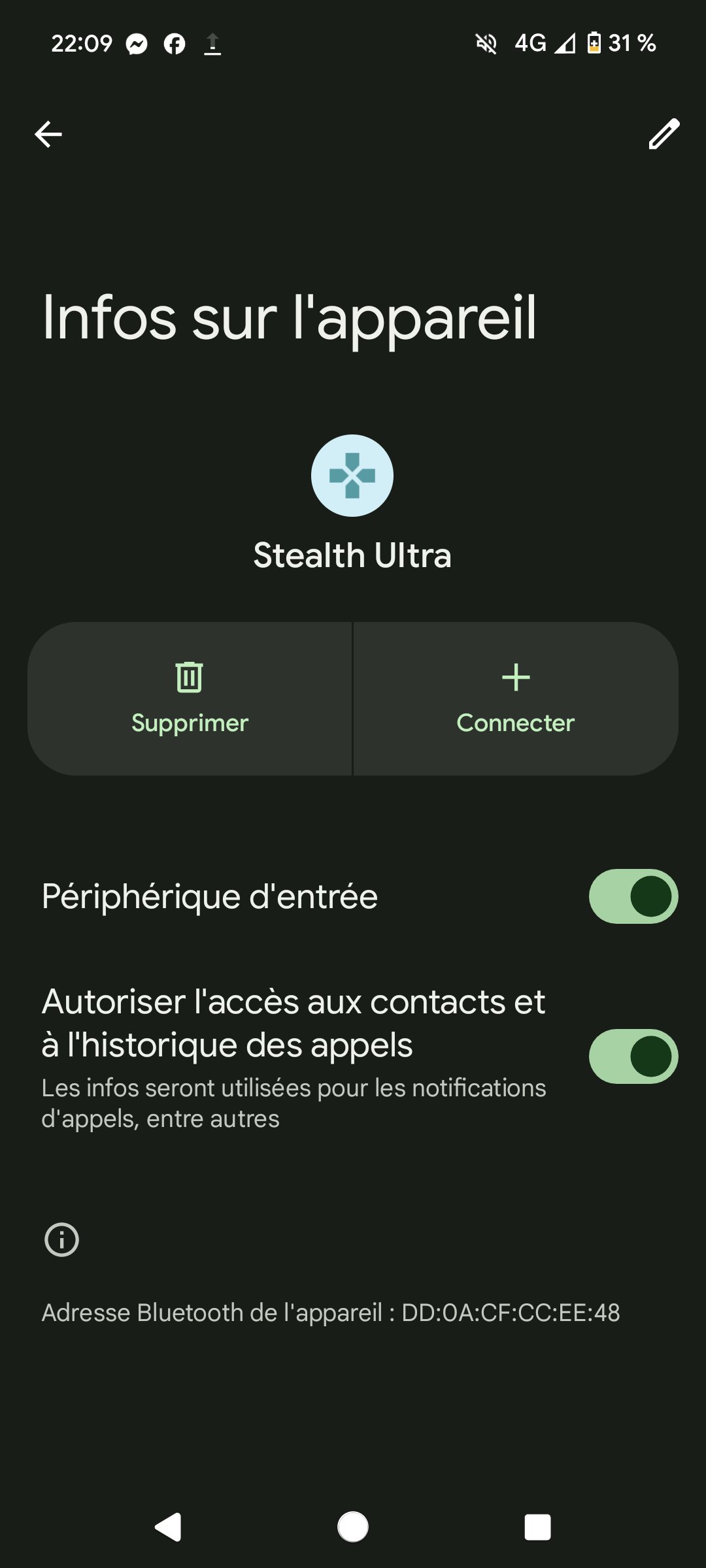Screen dimensions: 706x1568
Task: Tap the gamepad avatar icon of Stealth Ultra
Action: pyautogui.click(x=352, y=477)
